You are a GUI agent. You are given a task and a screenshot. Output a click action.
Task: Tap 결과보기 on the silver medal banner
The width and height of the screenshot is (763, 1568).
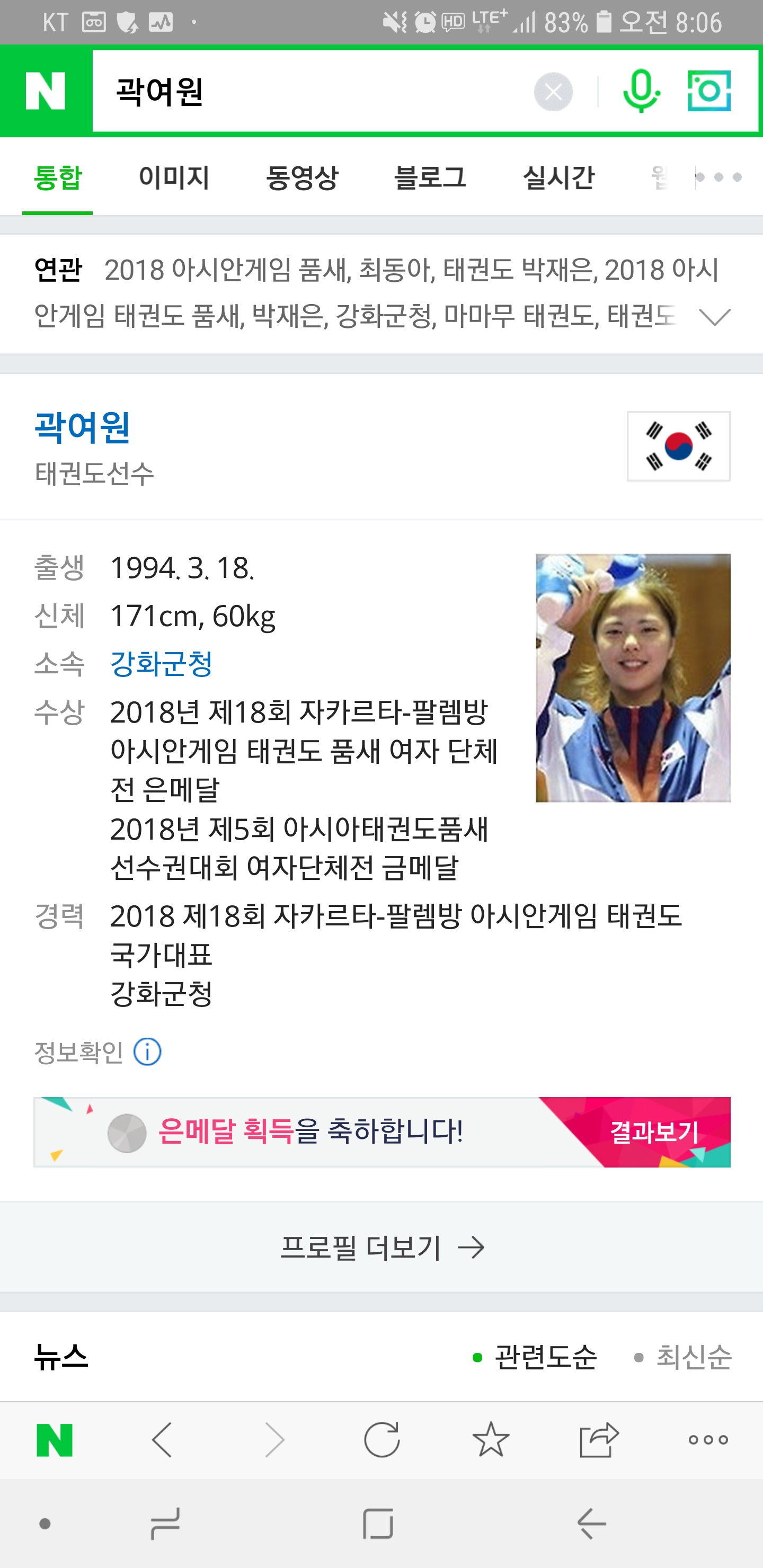click(654, 1132)
